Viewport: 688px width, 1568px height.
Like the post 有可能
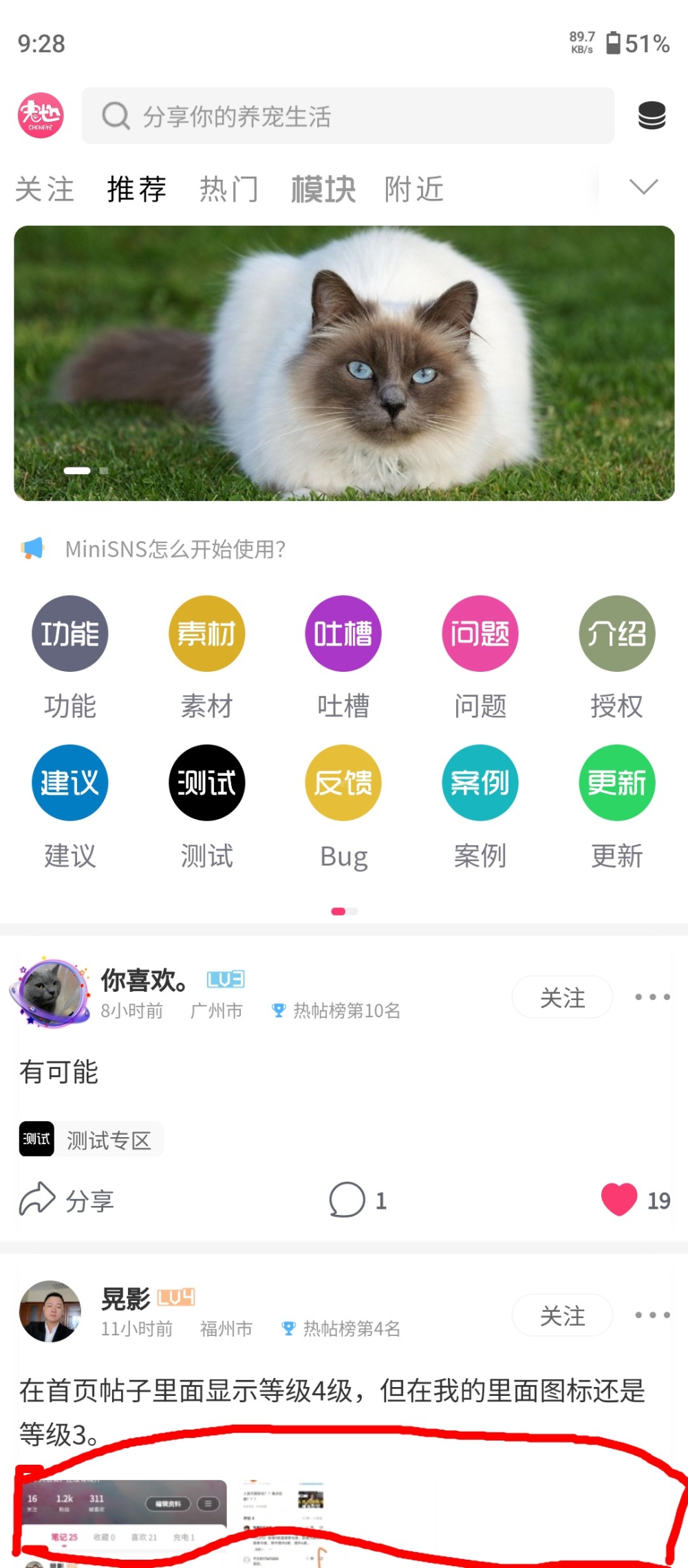(x=620, y=1200)
